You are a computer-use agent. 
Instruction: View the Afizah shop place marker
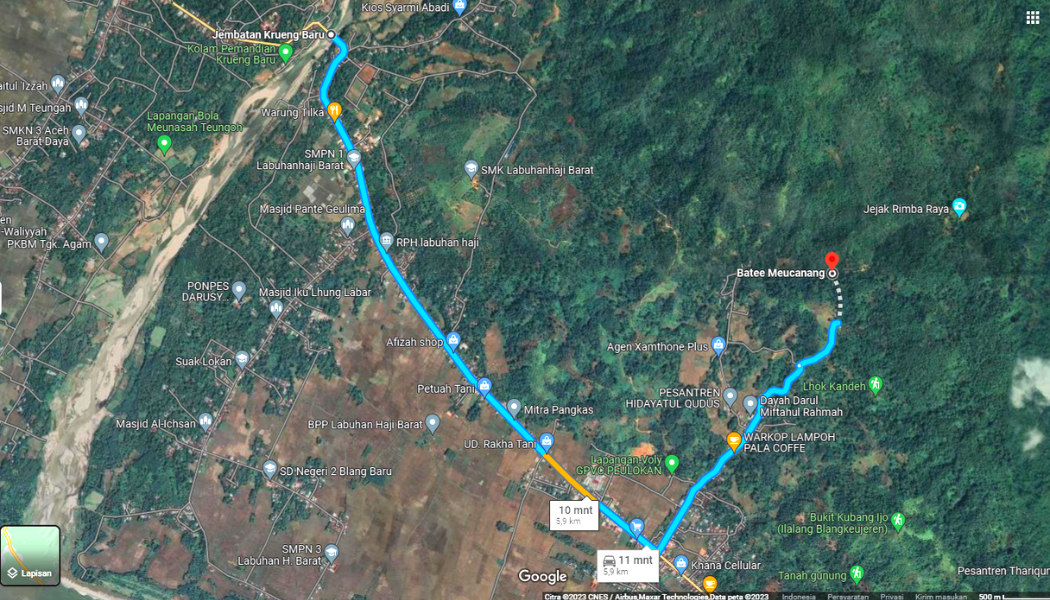click(x=453, y=340)
